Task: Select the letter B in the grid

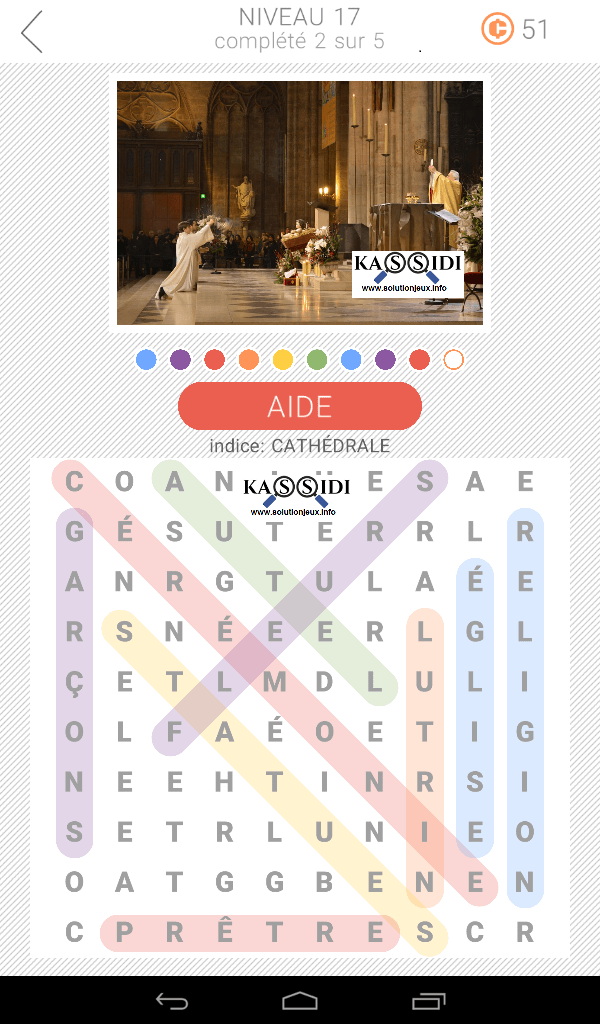Action: click(325, 882)
